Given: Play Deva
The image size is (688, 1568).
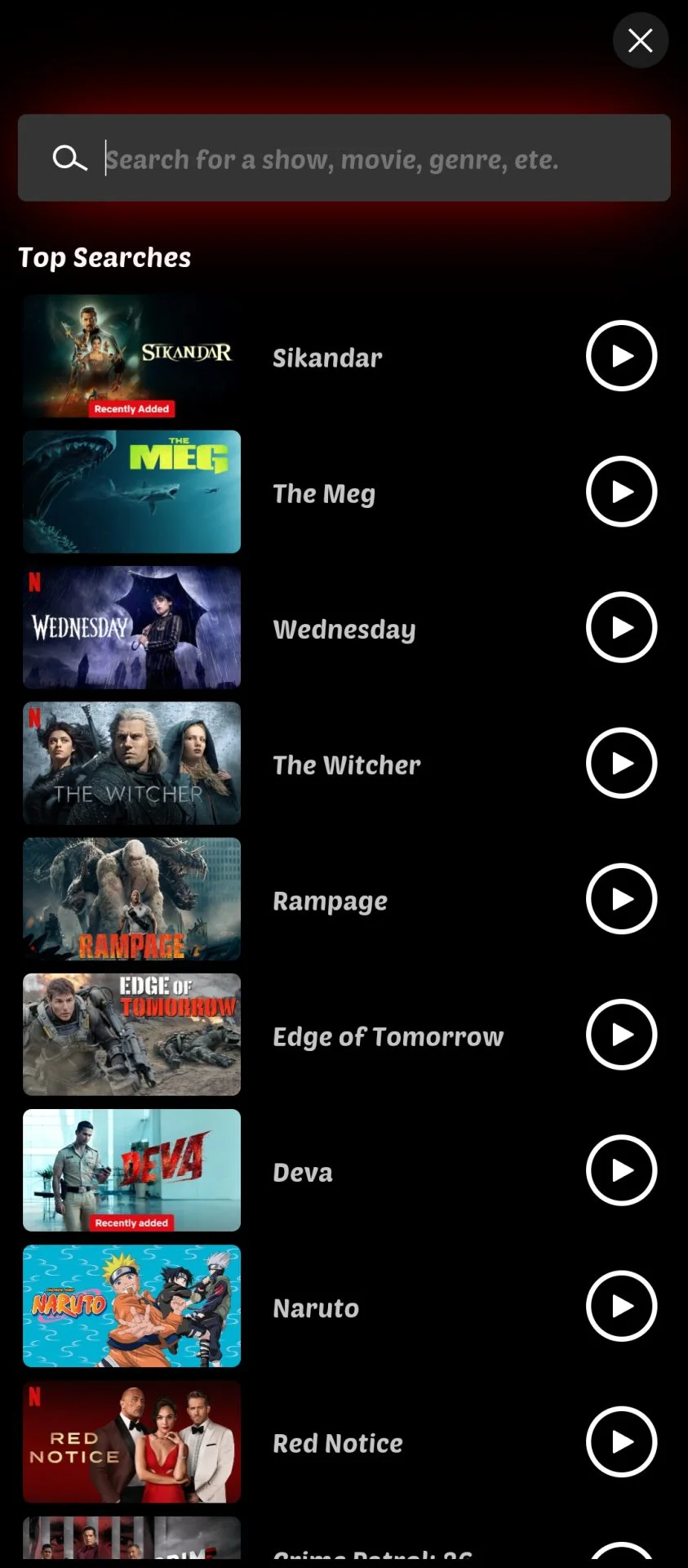Looking at the screenshot, I should click(621, 1170).
